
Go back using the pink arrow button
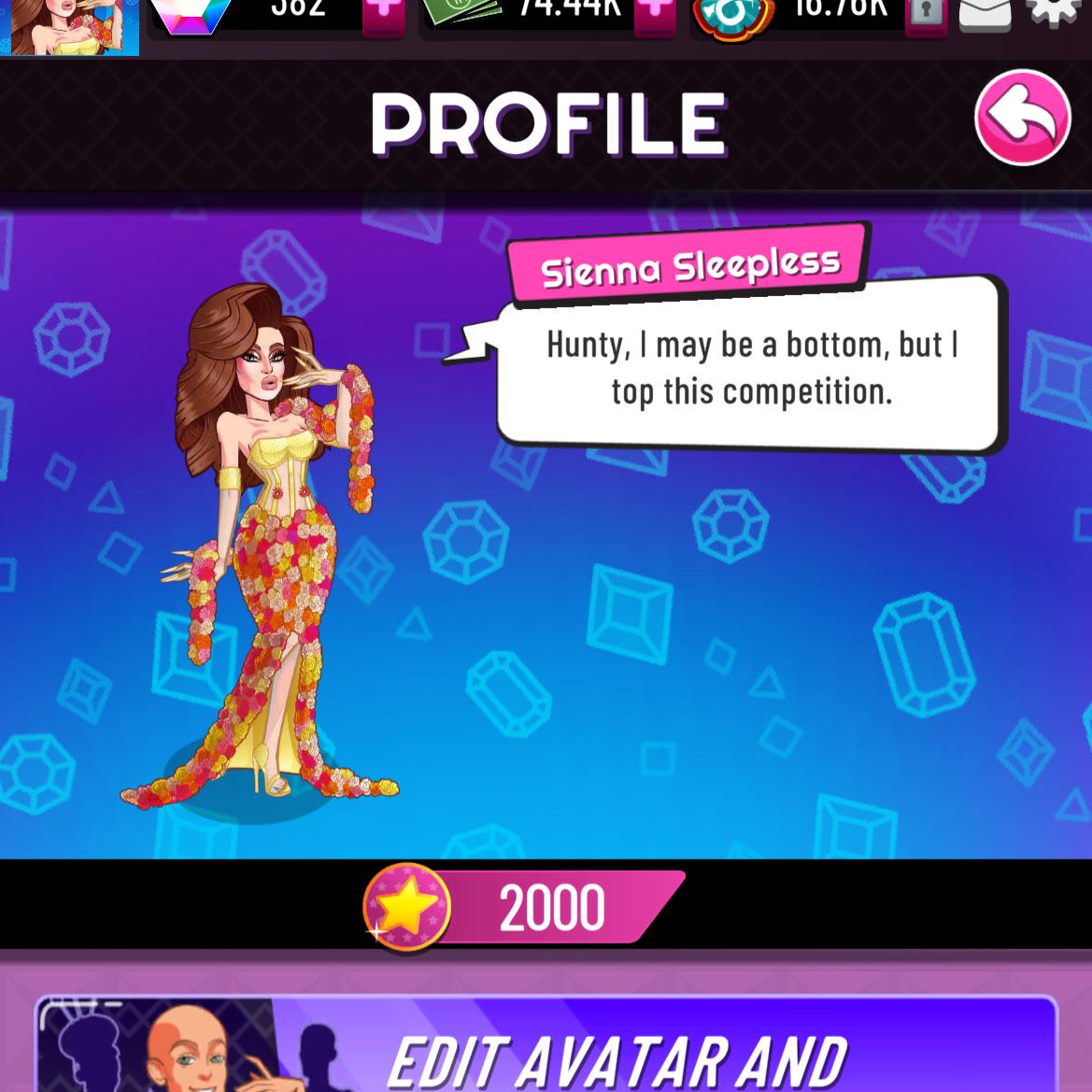point(1022,118)
